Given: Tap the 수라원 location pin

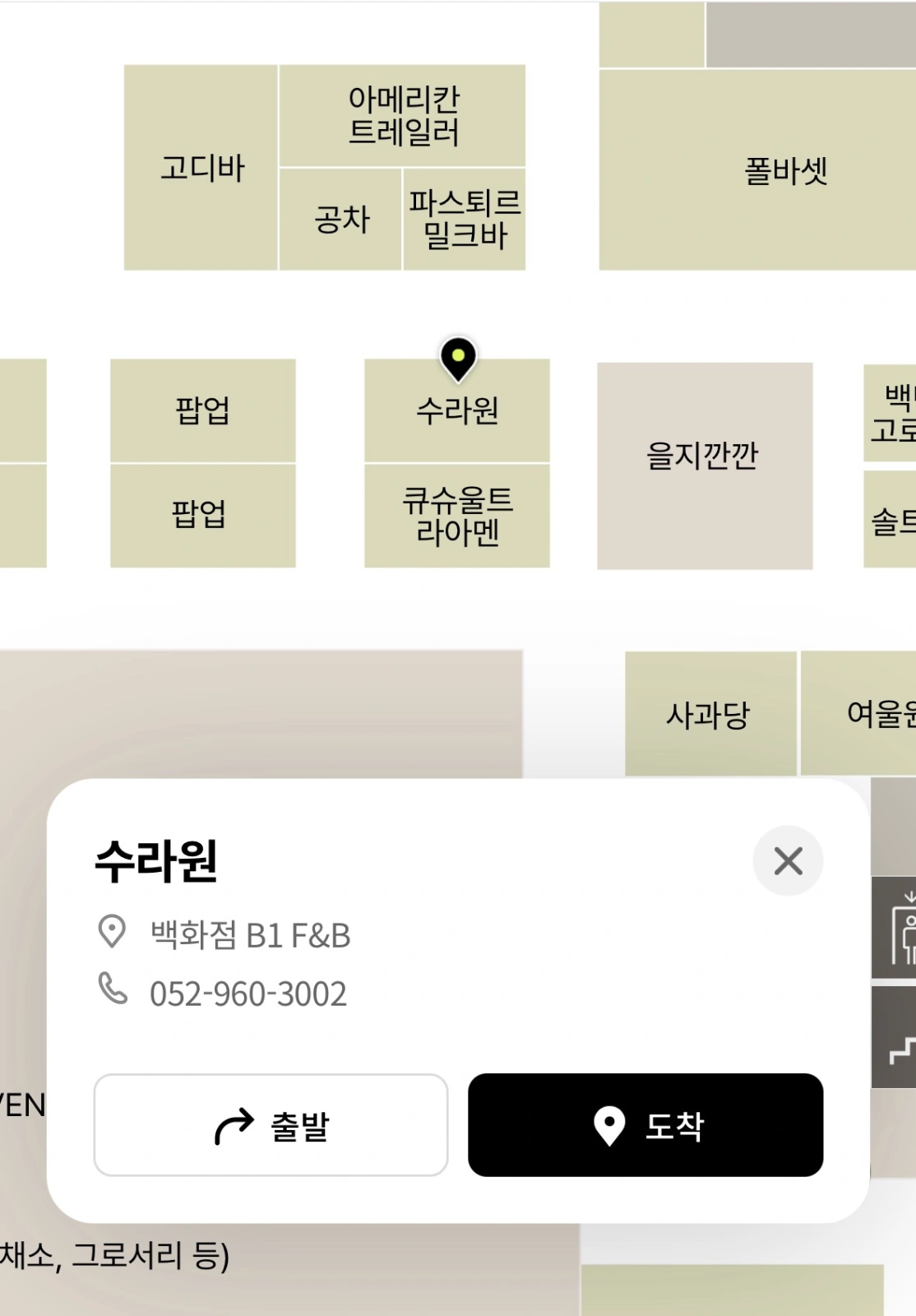Looking at the screenshot, I should [458, 359].
